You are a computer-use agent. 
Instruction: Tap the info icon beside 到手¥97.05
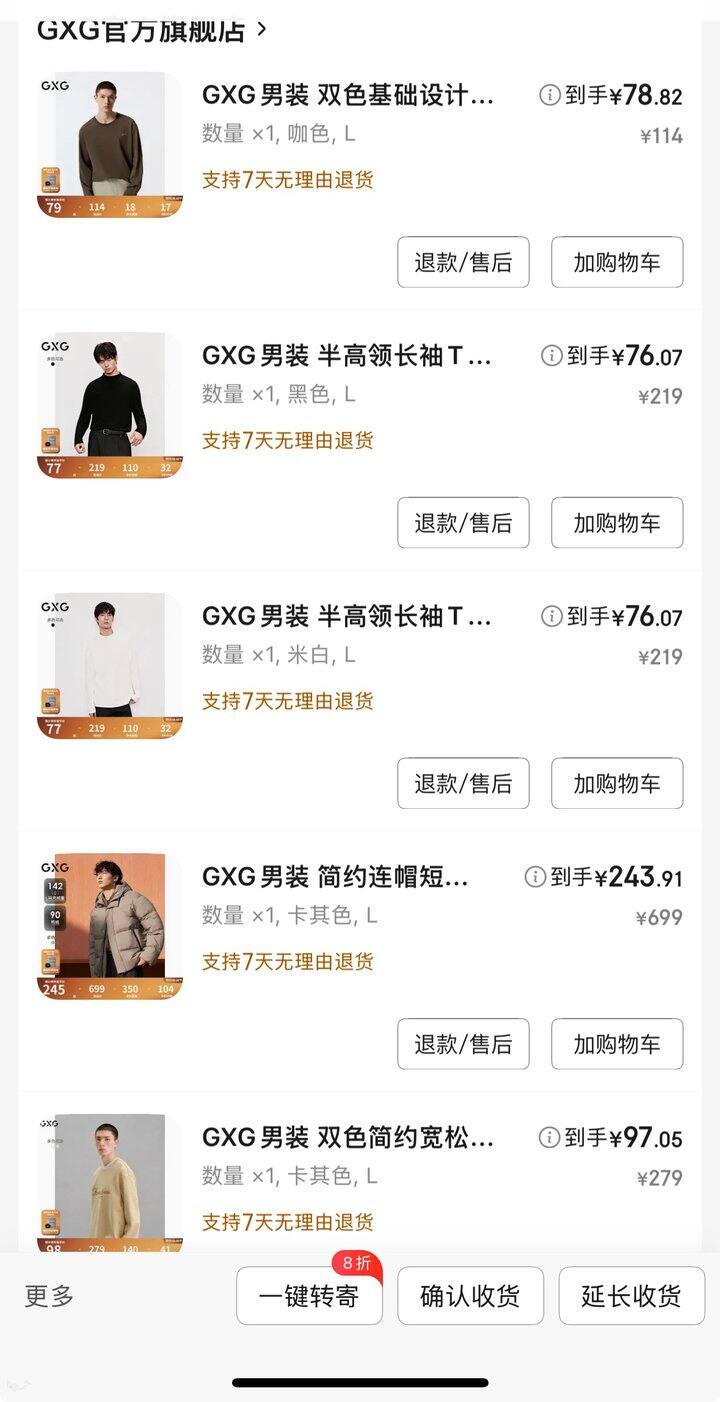coord(549,1137)
